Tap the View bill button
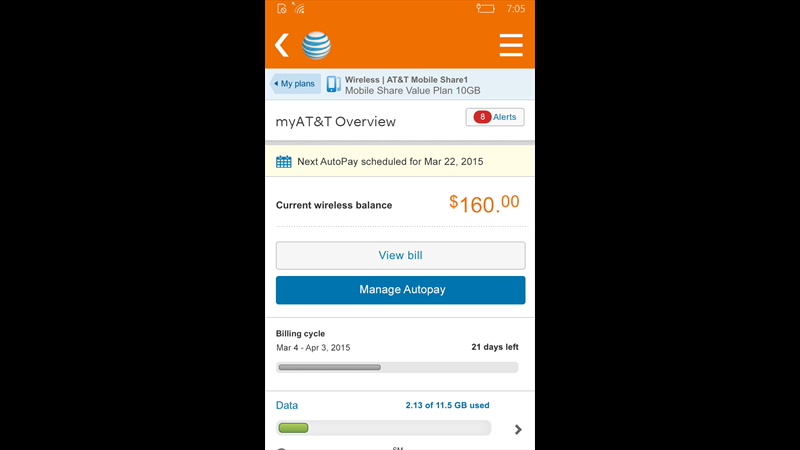The height and width of the screenshot is (450, 800). [400, 255]
